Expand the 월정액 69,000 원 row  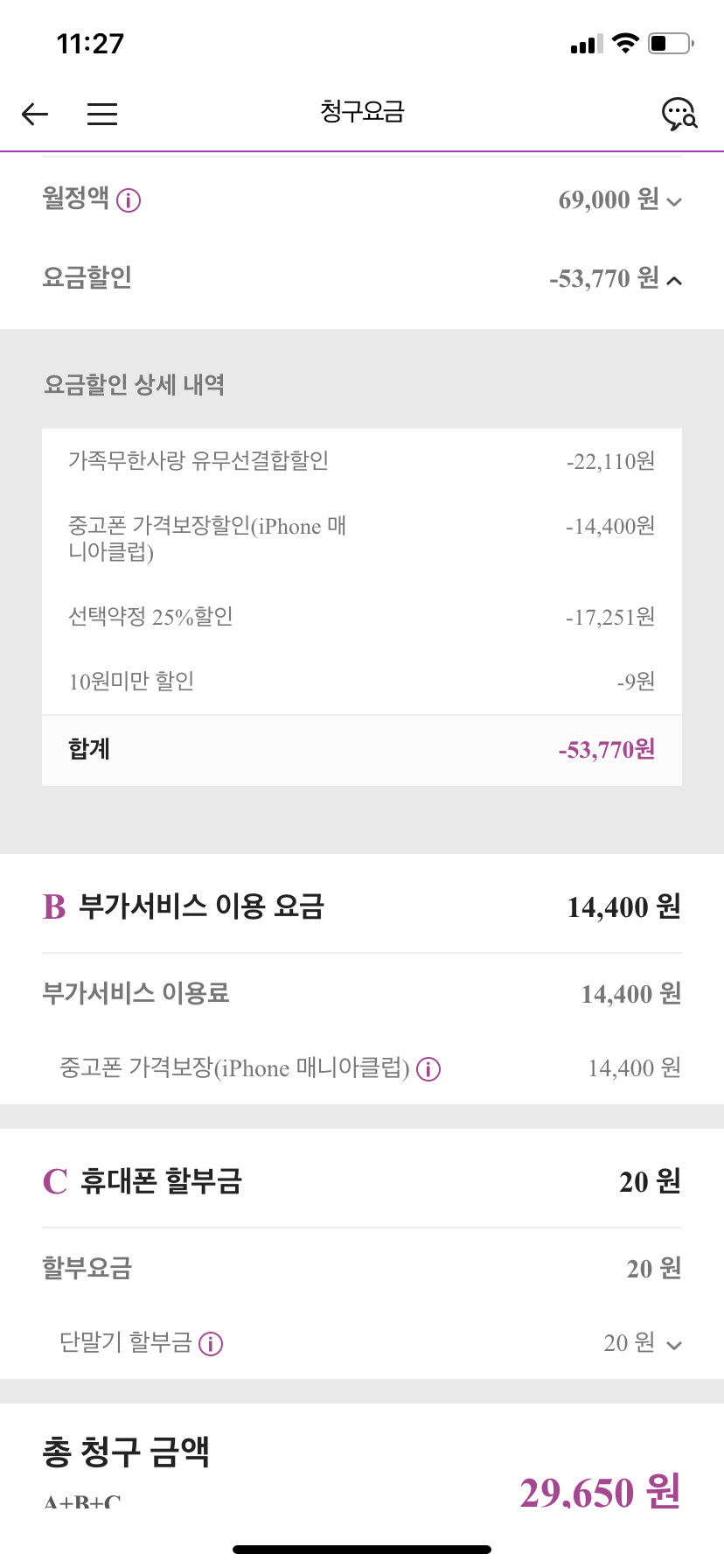(673, 201)
